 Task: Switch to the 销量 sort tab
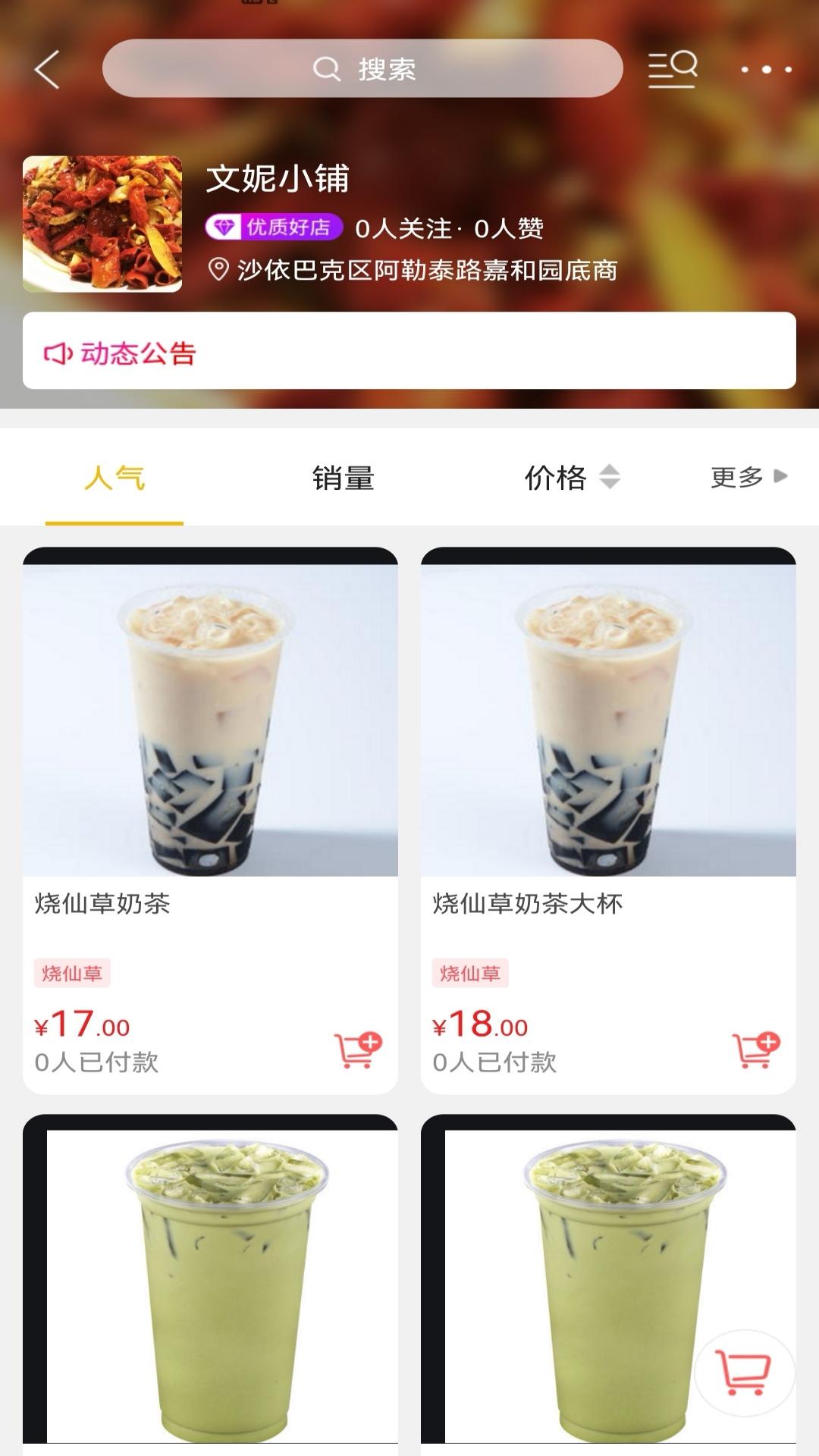pos(343,478)
